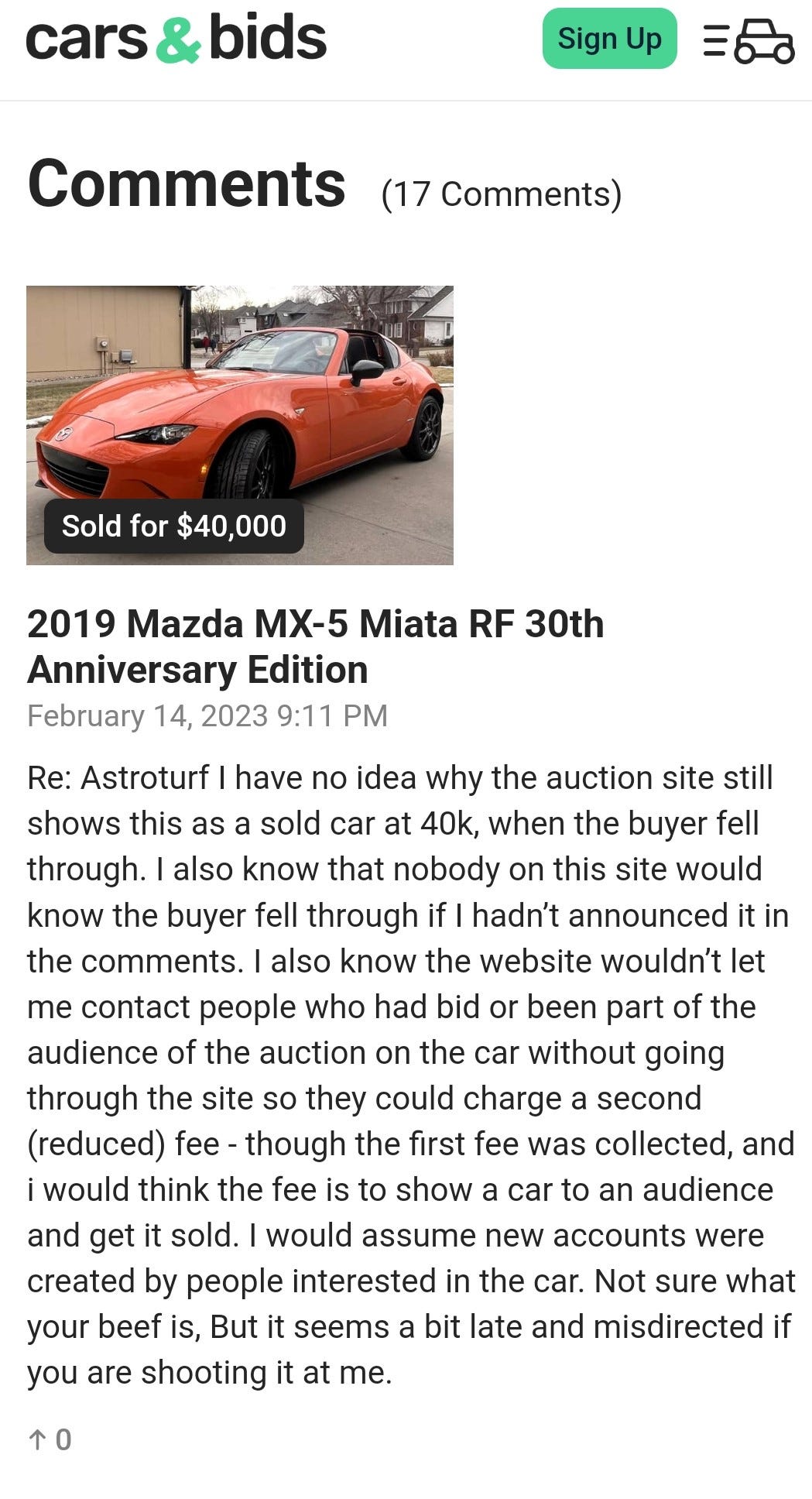
Task: Open the car menu icon
Action: 749,40
